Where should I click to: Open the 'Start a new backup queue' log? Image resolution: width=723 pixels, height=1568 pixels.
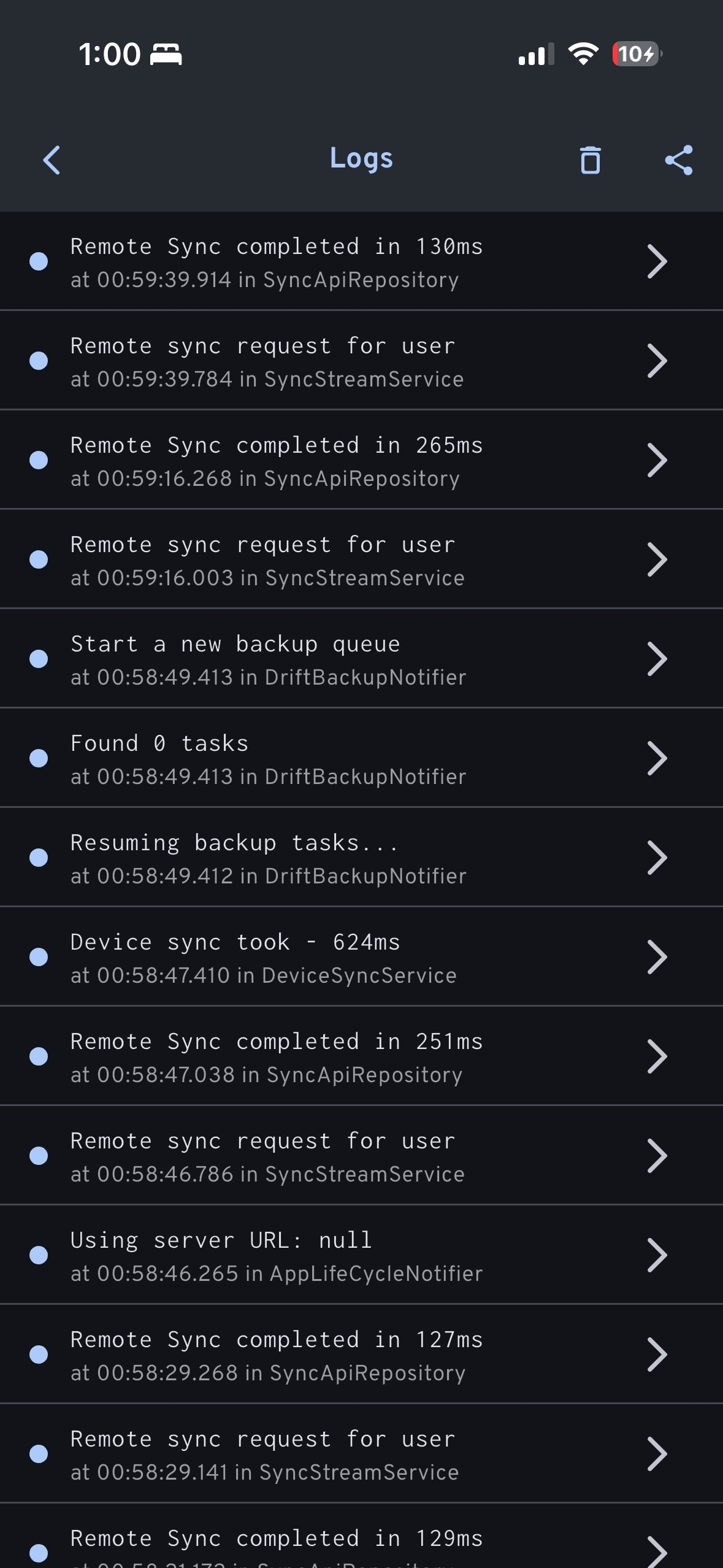point(361,659)
